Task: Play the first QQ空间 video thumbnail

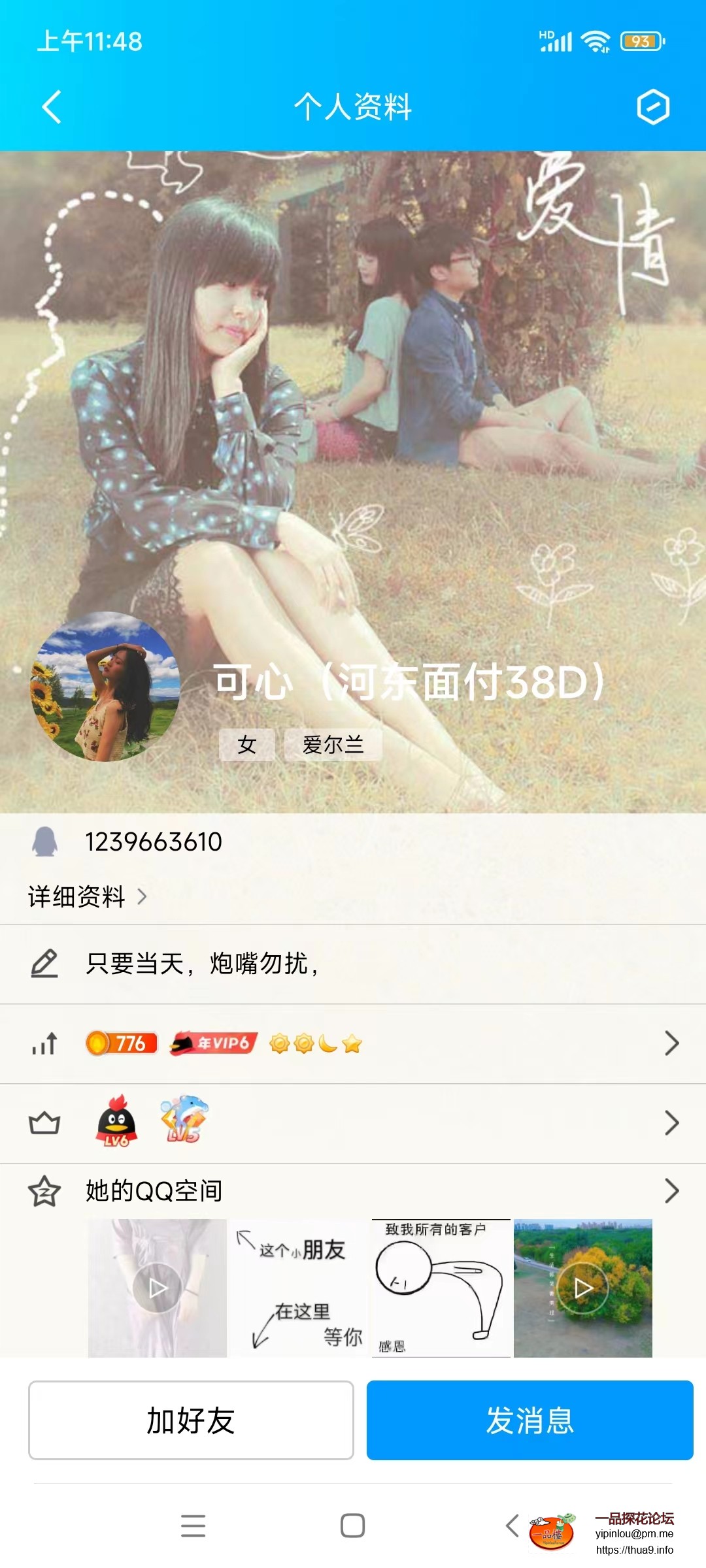Action: 157,1288
